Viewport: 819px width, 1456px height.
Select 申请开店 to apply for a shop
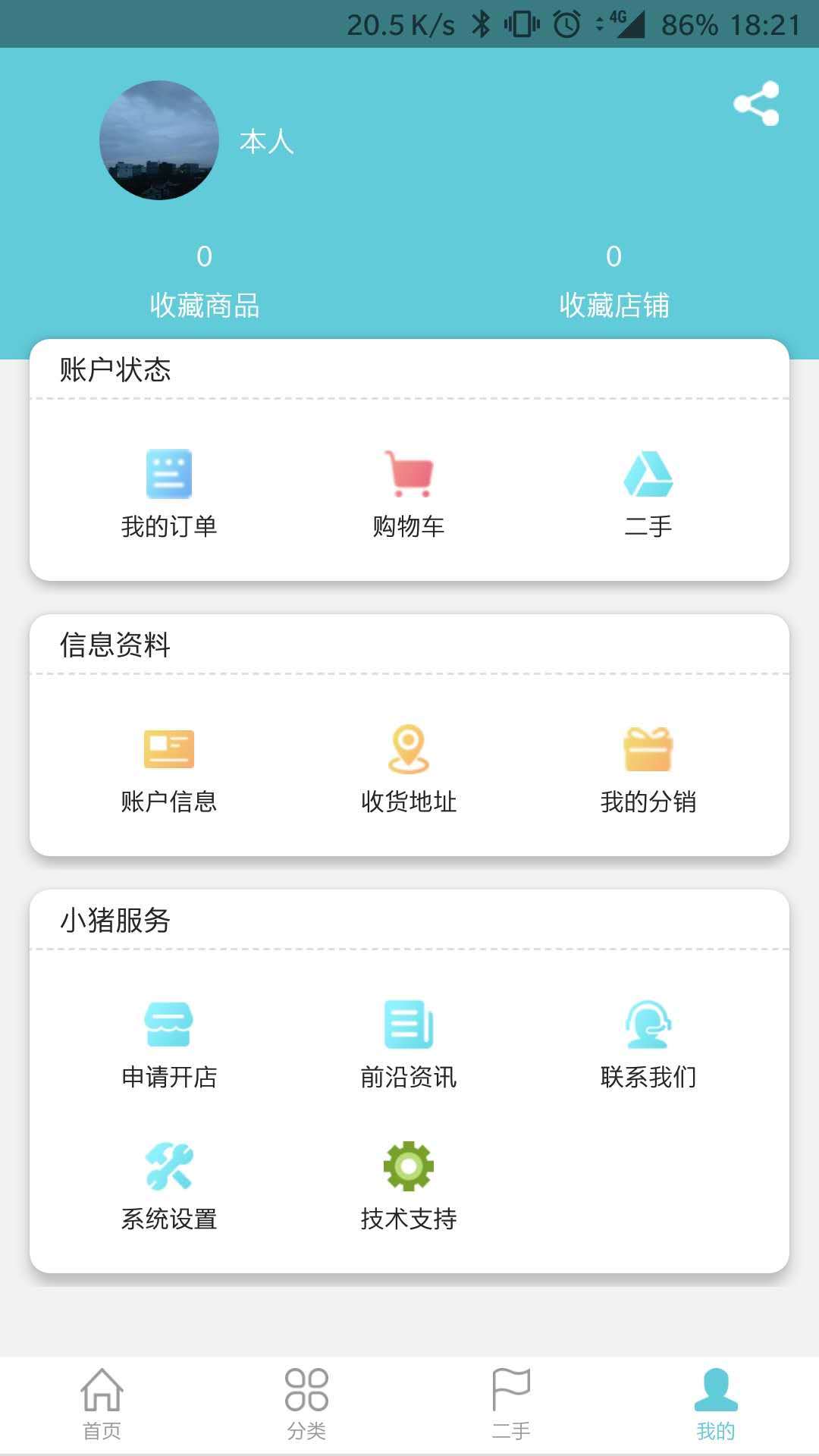tap(169, 1043)
